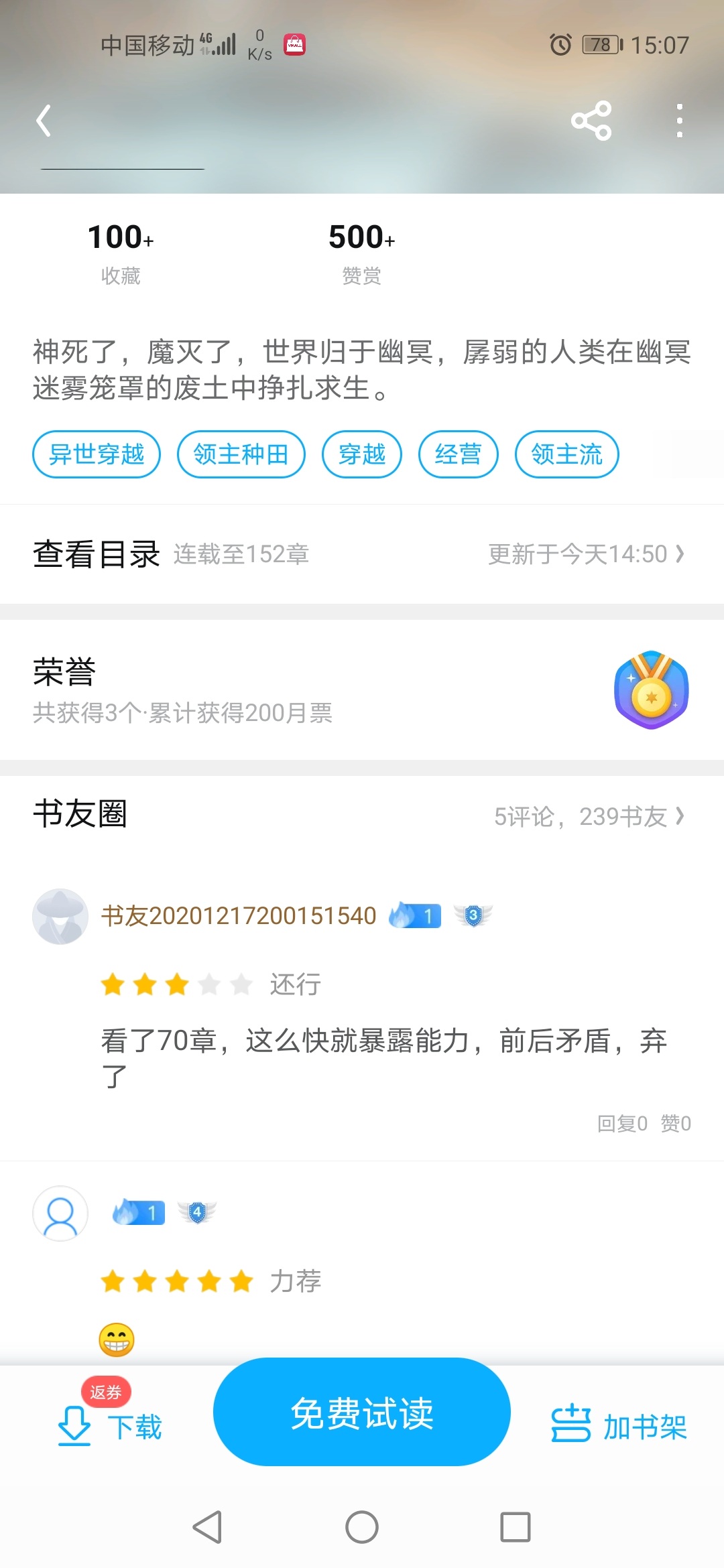Open the three-dot overflow menu

(679, 121)
